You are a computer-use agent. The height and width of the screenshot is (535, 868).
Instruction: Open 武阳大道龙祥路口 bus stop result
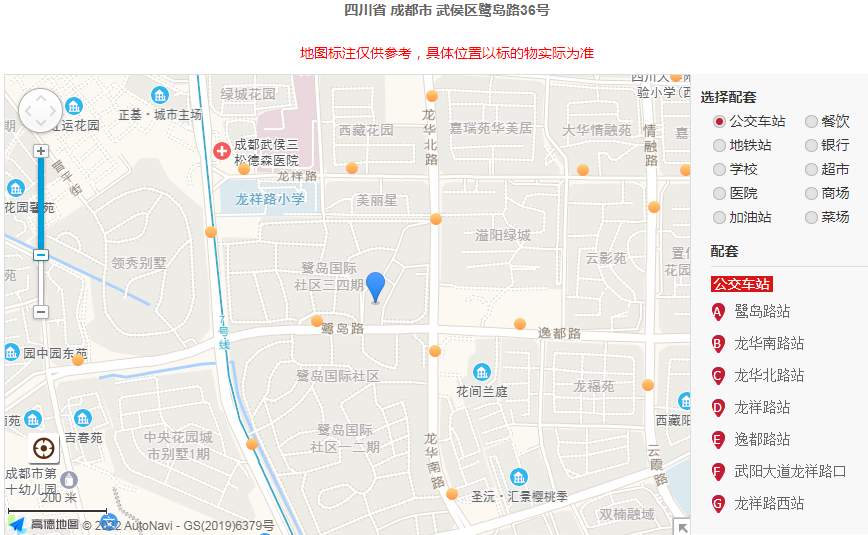790,472
